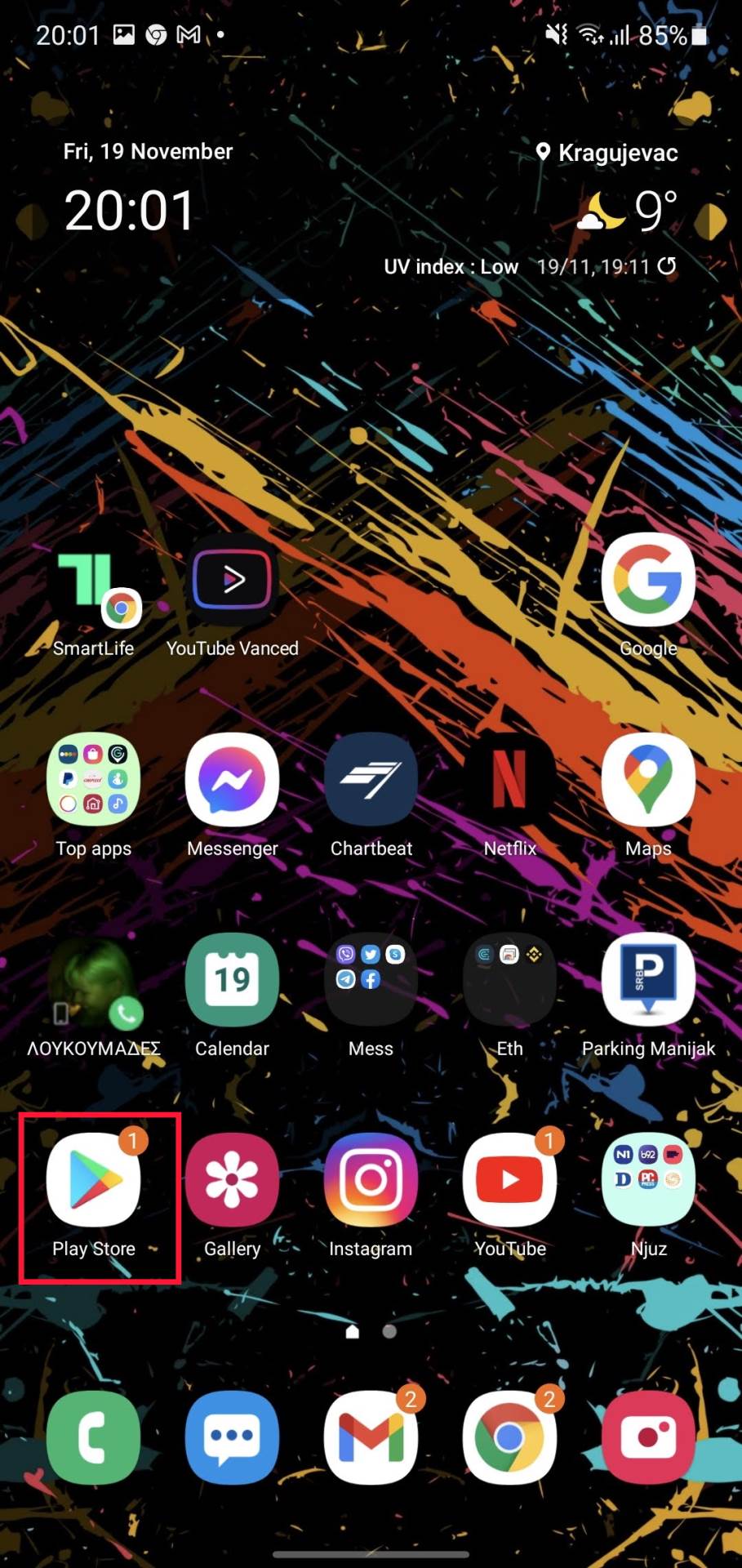Open the Netflix app
The image size is (742, 1568).
tap(509, 780)
